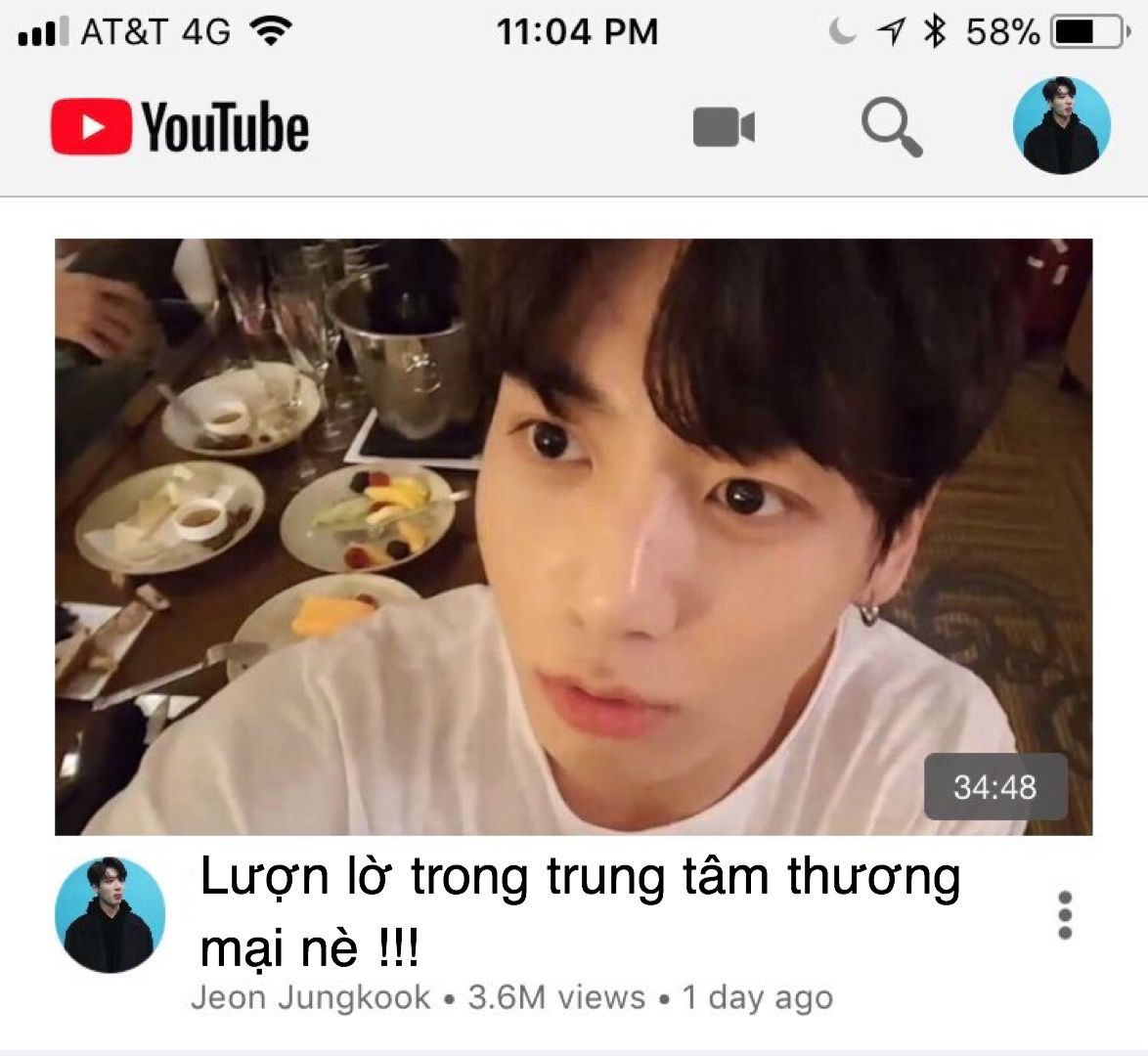The width and height of the screenshot is (1148, 1056).
Task: Play the 34:48 video thumbnail
Action: pos(573,536)
